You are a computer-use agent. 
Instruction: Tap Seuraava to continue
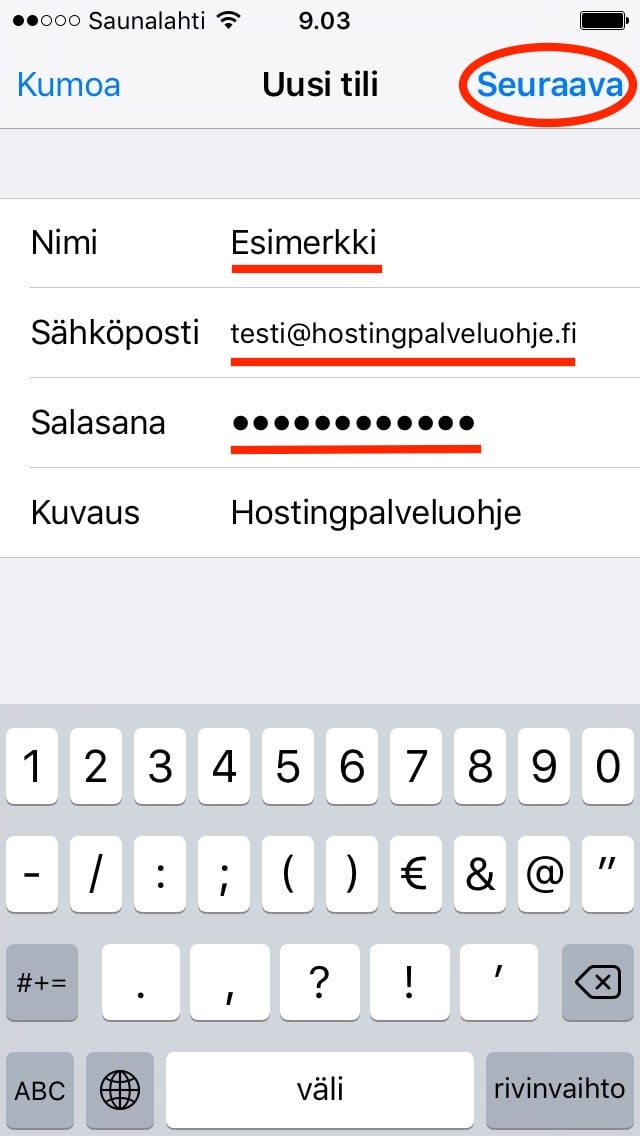pos(550,84)
